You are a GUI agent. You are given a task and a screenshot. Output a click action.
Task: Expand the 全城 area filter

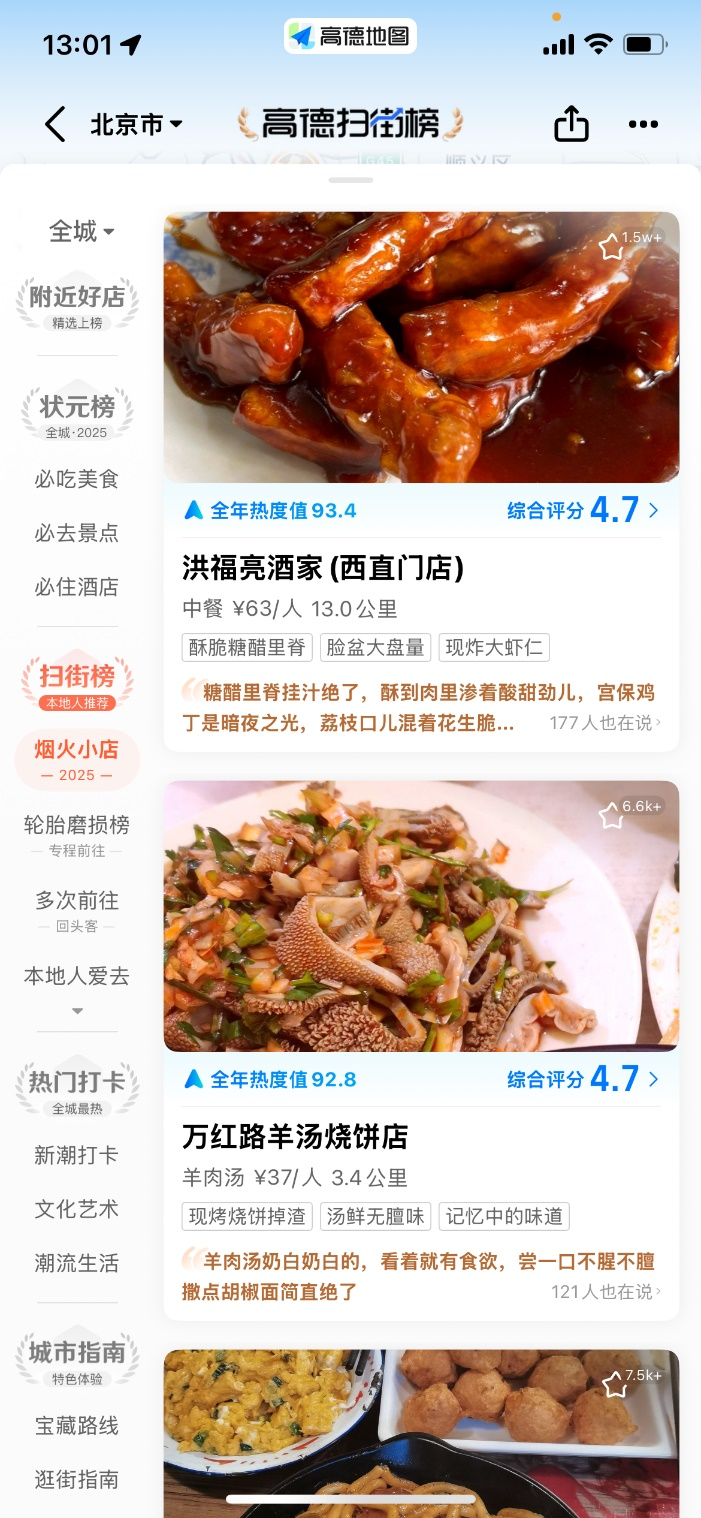pos(81,232)
